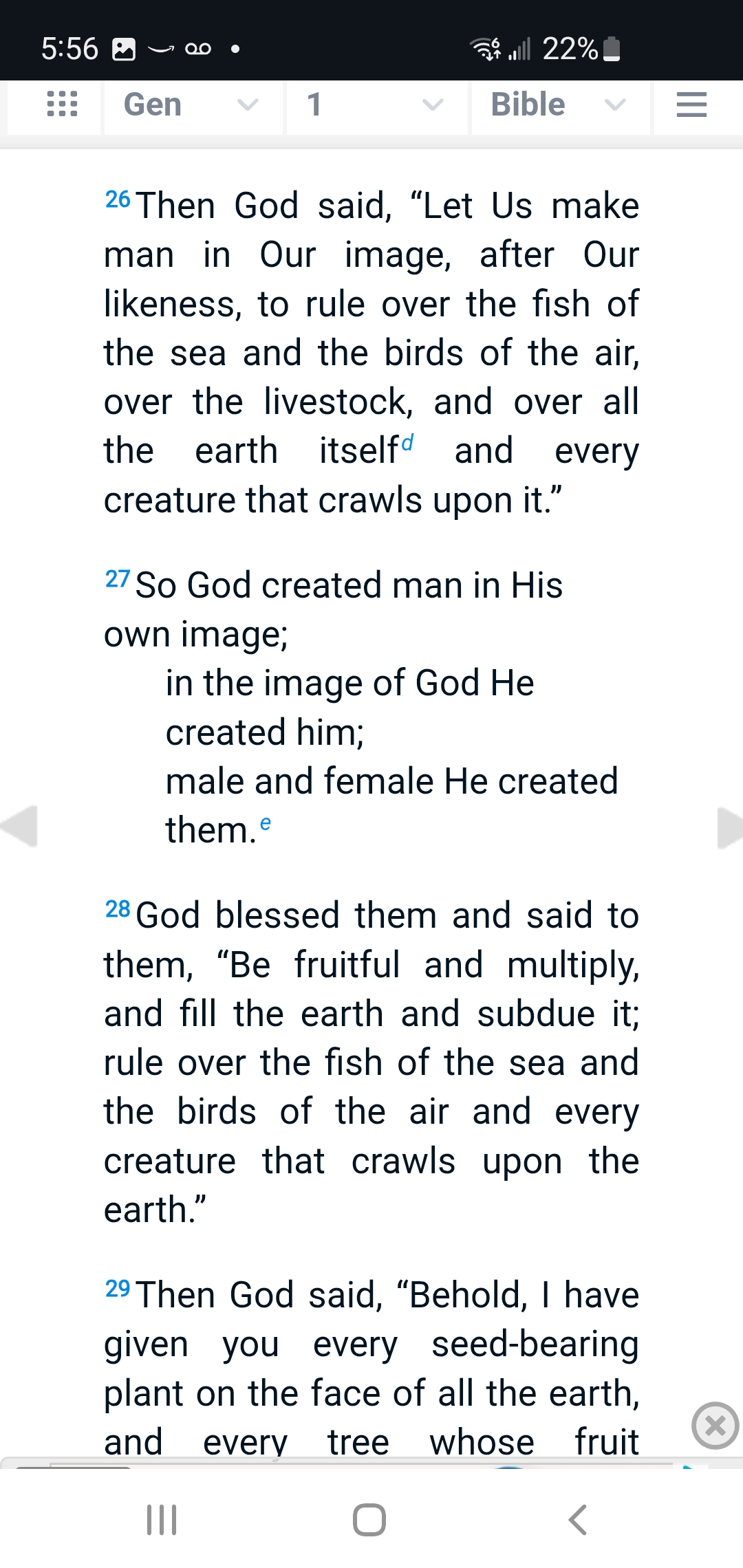Open the chapter 1 dropdown
Screen dimensions: 743x1568
(377, 106)
